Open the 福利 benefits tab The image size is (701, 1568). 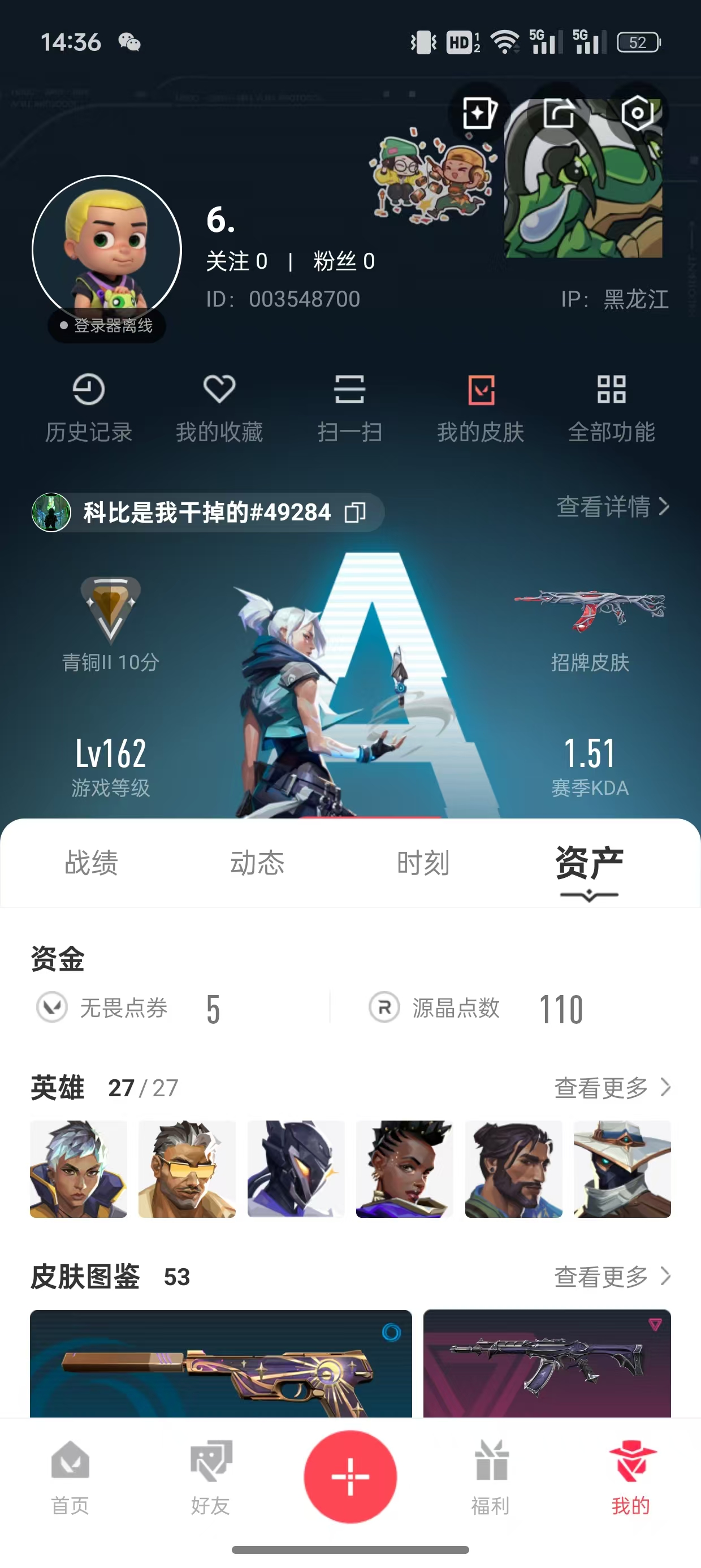coord(491,1478)
